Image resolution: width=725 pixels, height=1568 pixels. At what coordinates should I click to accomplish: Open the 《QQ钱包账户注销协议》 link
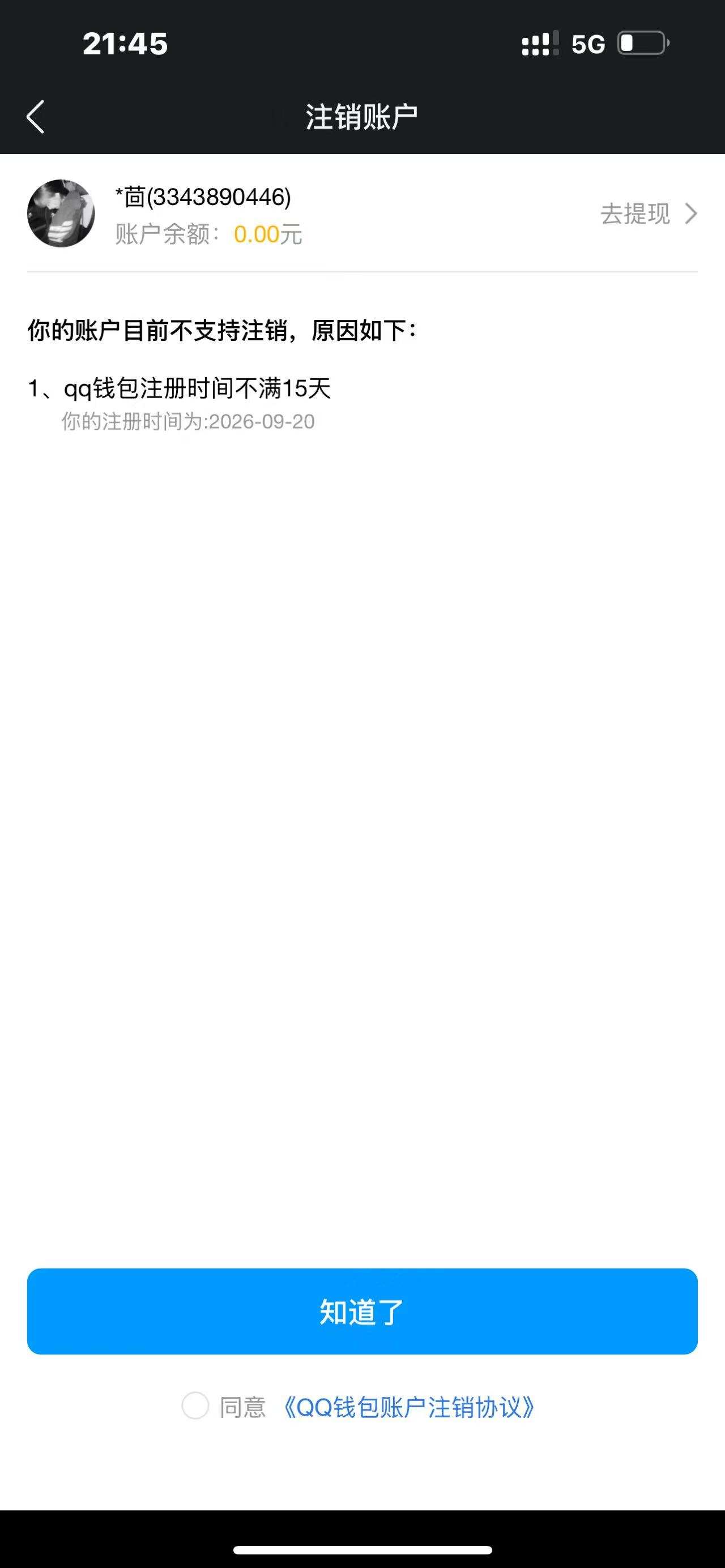pos(409,1407)
